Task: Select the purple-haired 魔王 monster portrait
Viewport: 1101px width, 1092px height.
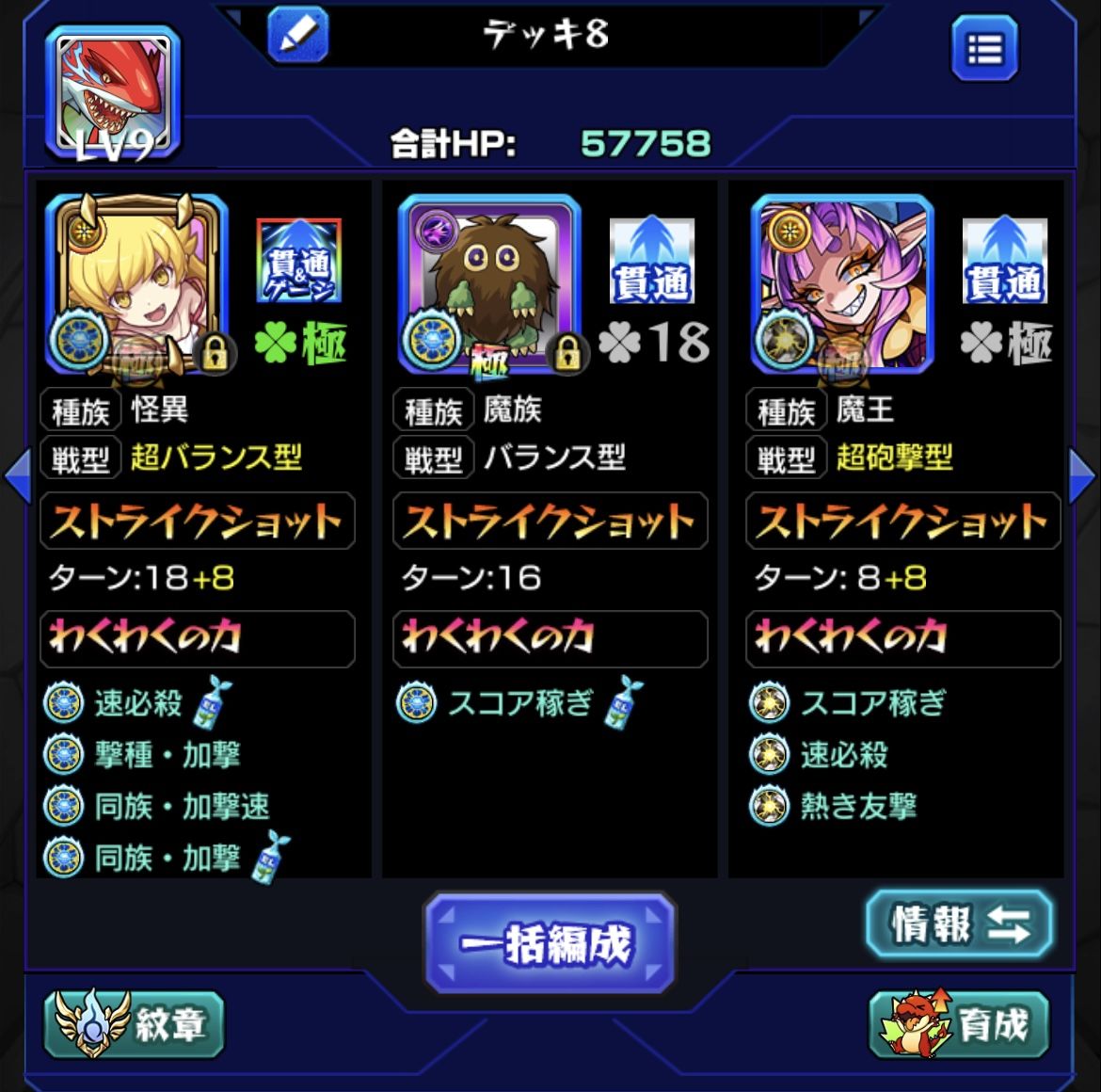Action: (842, 284)
